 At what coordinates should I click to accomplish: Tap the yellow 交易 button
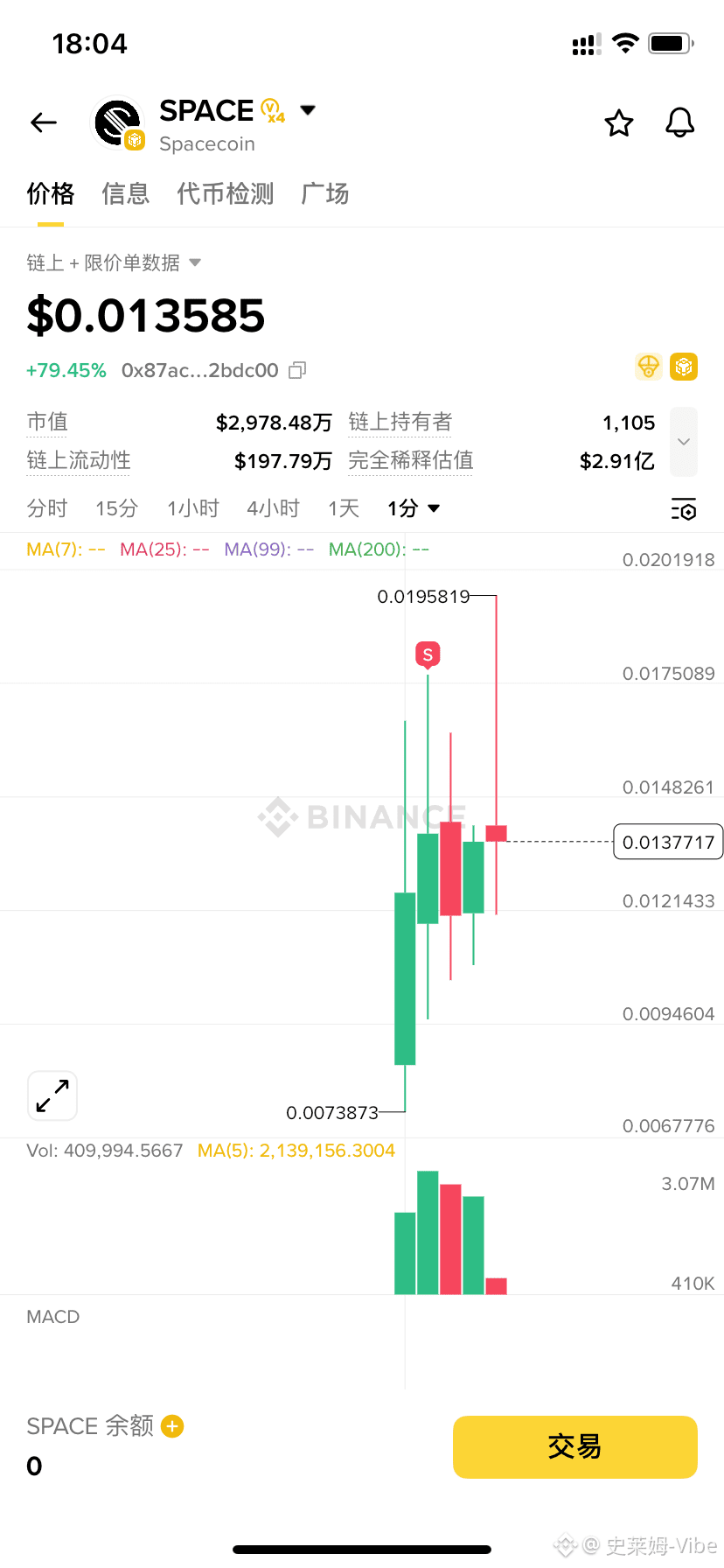(x=574, y=1446)
